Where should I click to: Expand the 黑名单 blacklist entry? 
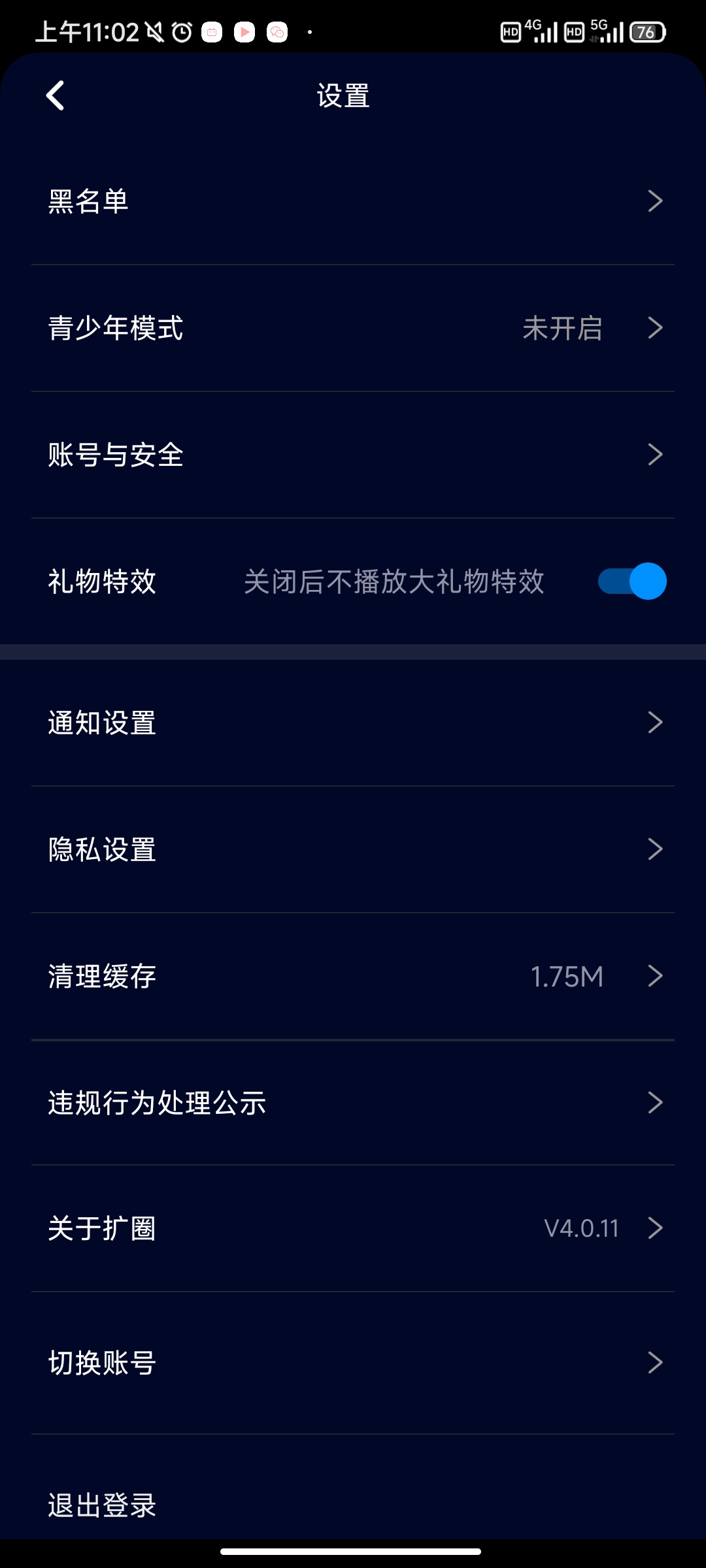tap(353, 201)
